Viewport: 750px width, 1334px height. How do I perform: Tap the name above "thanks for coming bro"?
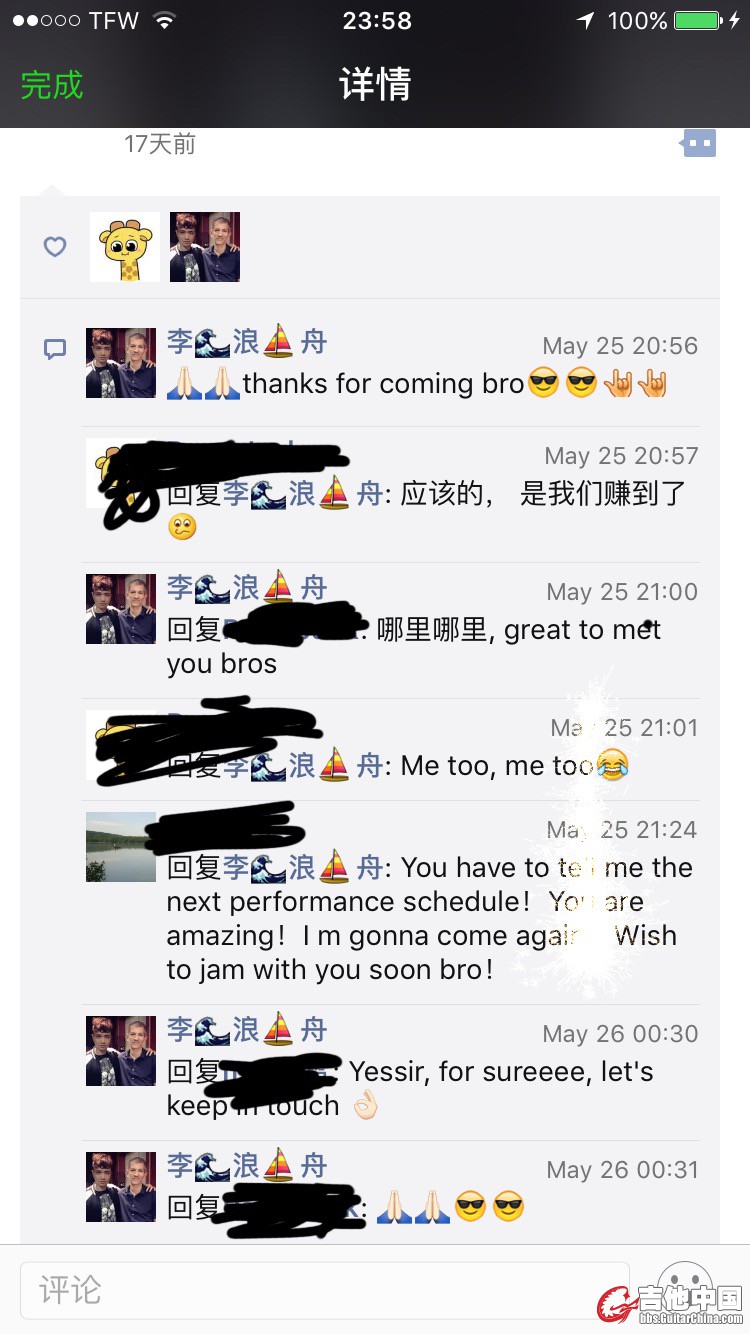tap(247, 342)
